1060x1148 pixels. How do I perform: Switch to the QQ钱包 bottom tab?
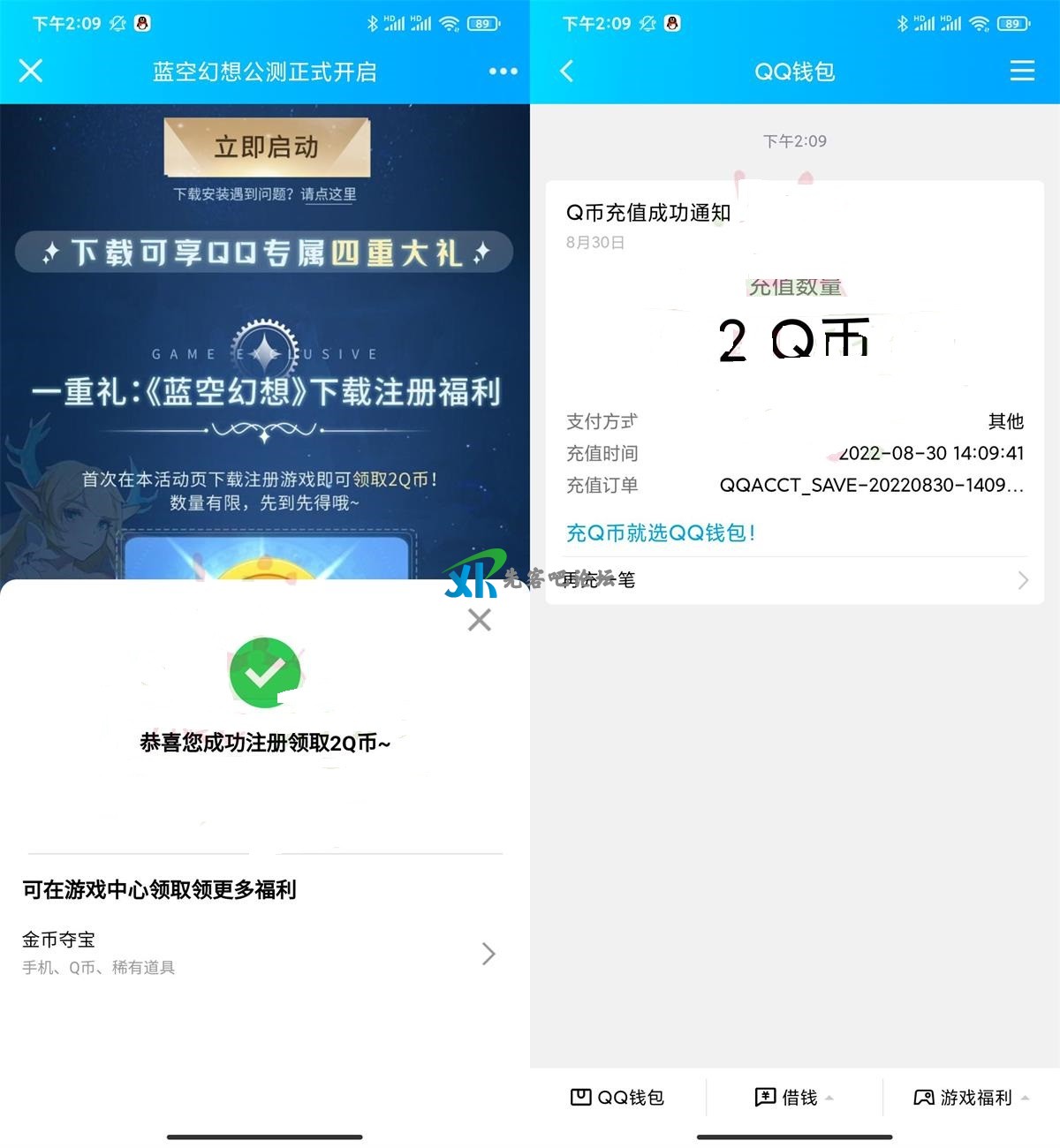point(617,1097)
